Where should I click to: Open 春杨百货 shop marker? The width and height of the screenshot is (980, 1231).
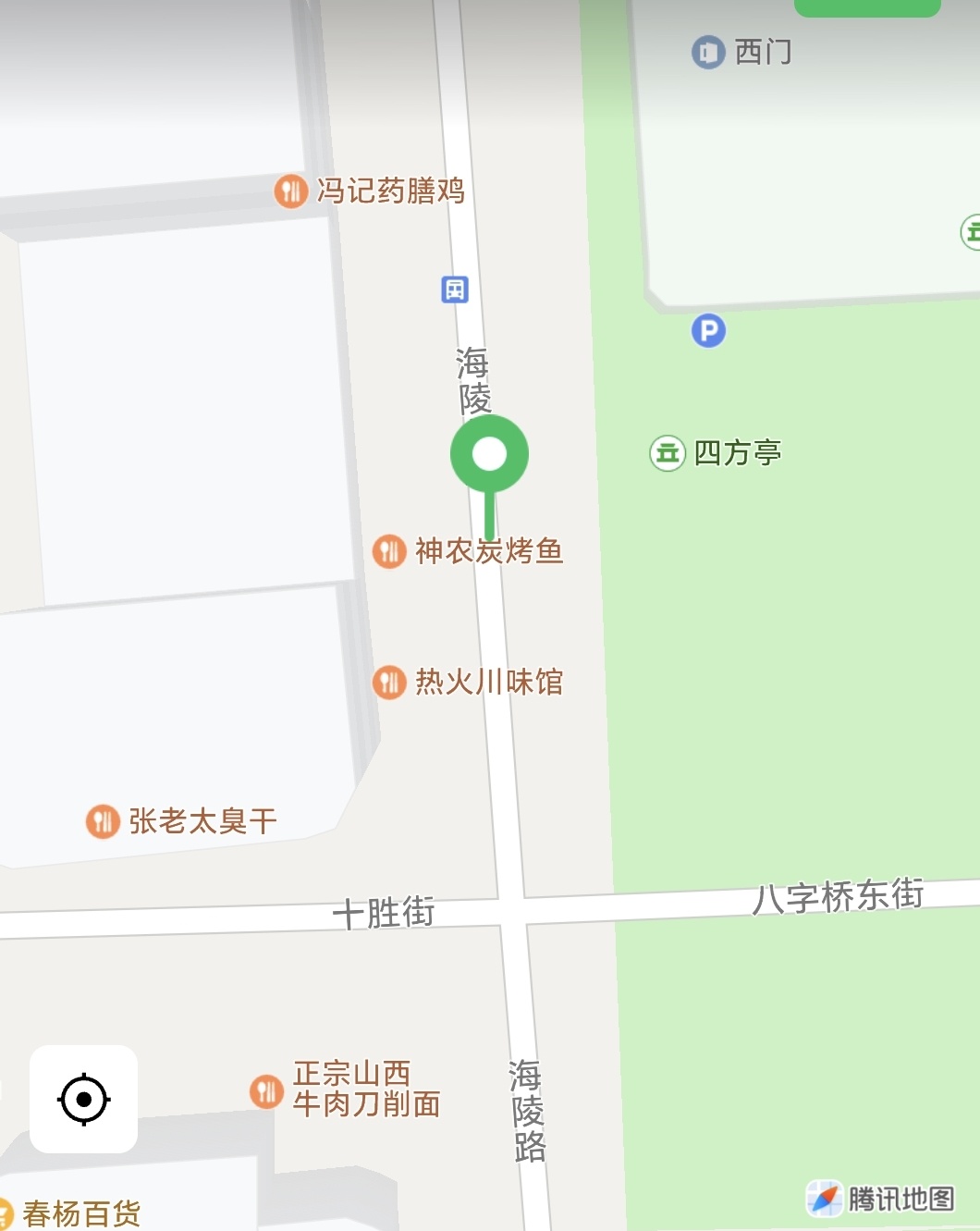(7, 1213)
